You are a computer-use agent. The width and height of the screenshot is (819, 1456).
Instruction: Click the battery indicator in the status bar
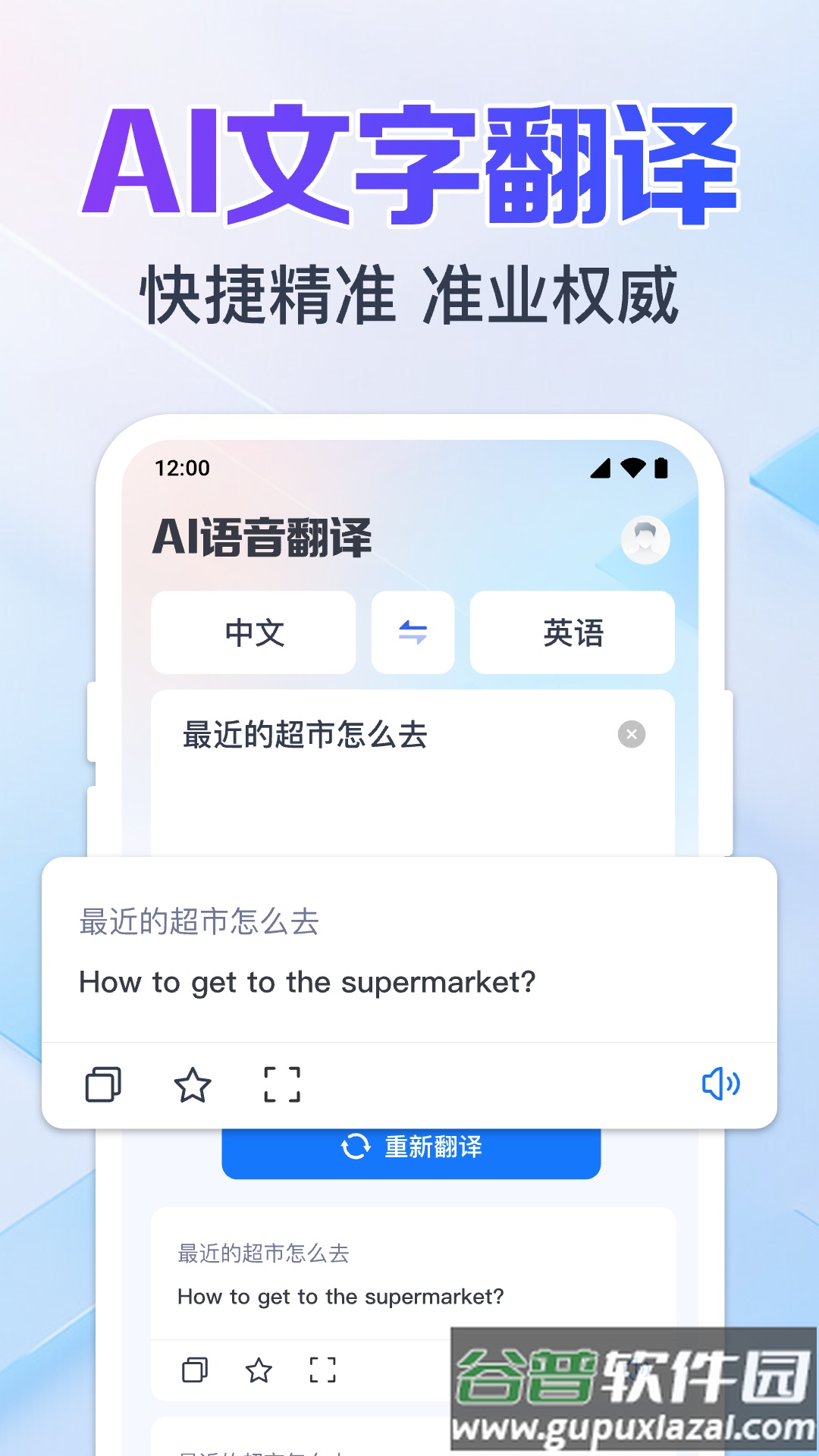click(x=661, y=469)
